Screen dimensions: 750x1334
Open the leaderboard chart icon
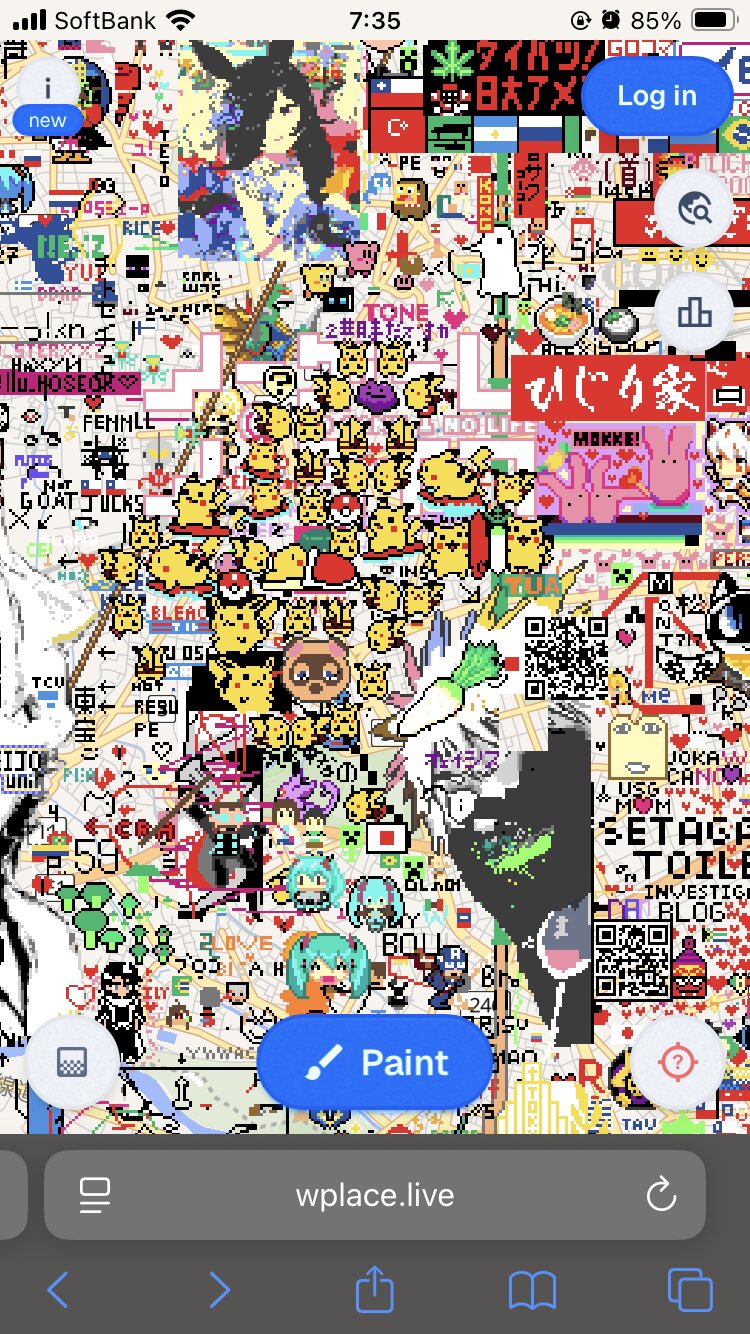(695, 313)
